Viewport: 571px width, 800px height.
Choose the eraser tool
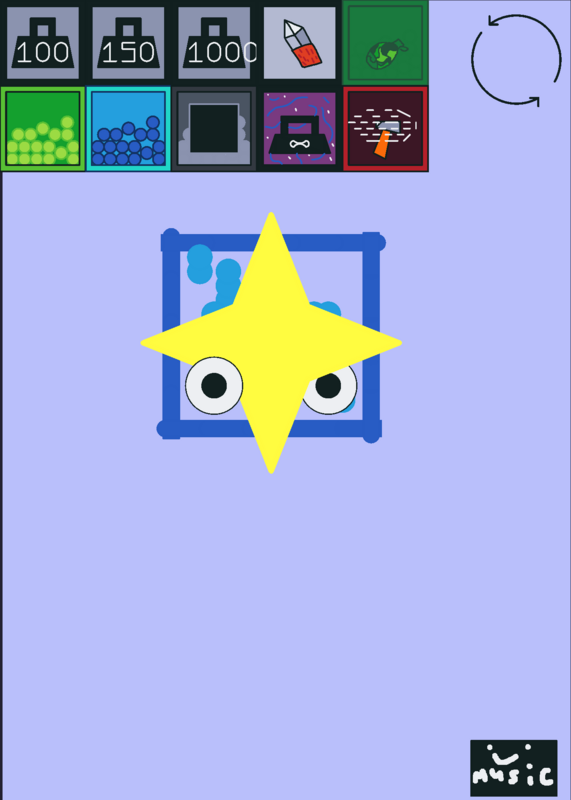[x=300, y=43]
